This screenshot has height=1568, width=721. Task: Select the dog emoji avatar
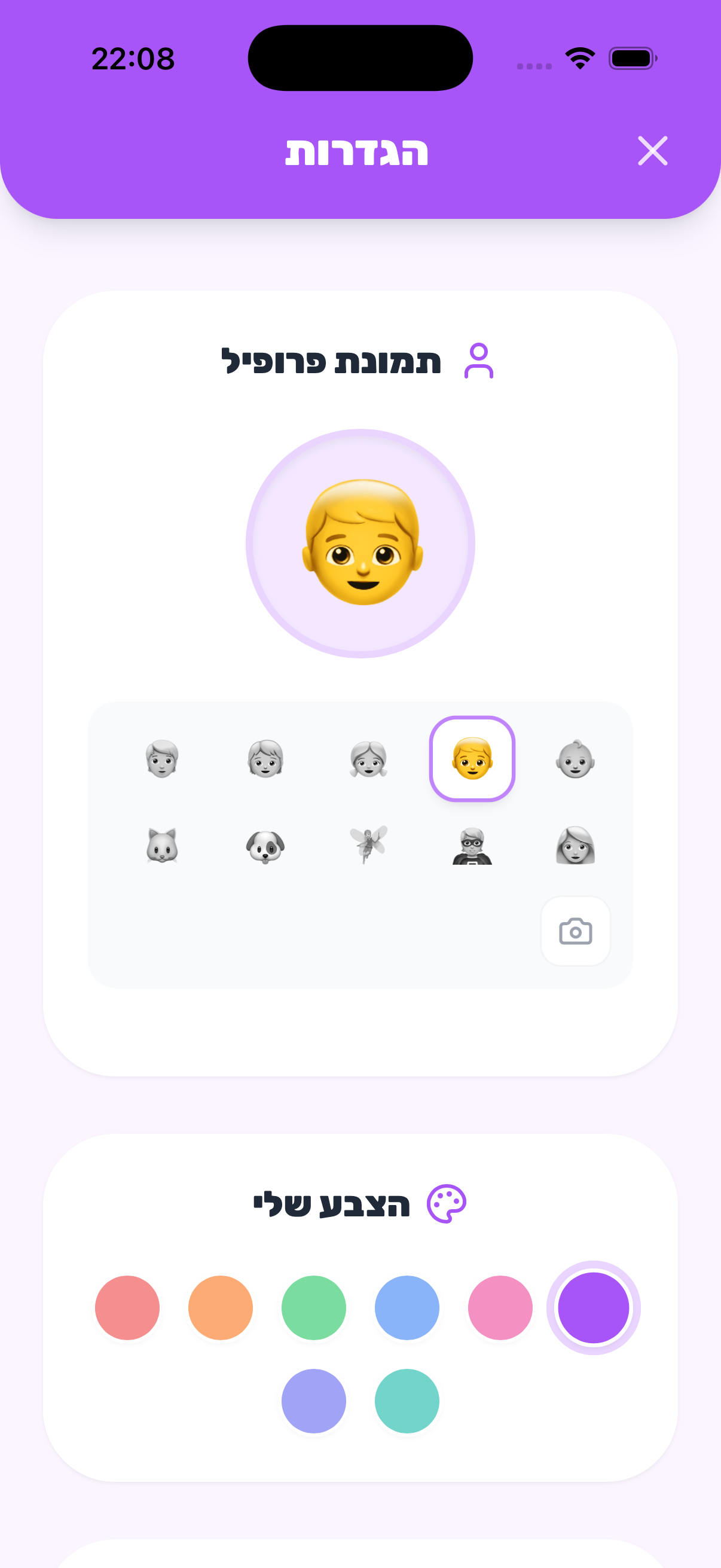265,846
